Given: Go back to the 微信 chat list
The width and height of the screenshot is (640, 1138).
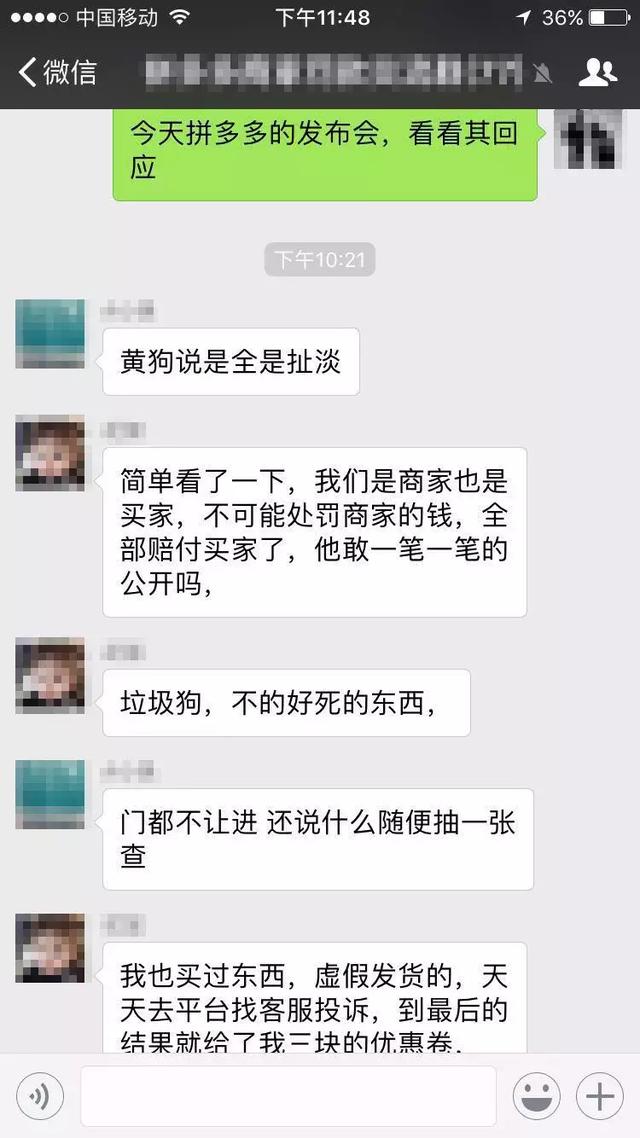Looking at the screenshot, I should click(58, 73).
